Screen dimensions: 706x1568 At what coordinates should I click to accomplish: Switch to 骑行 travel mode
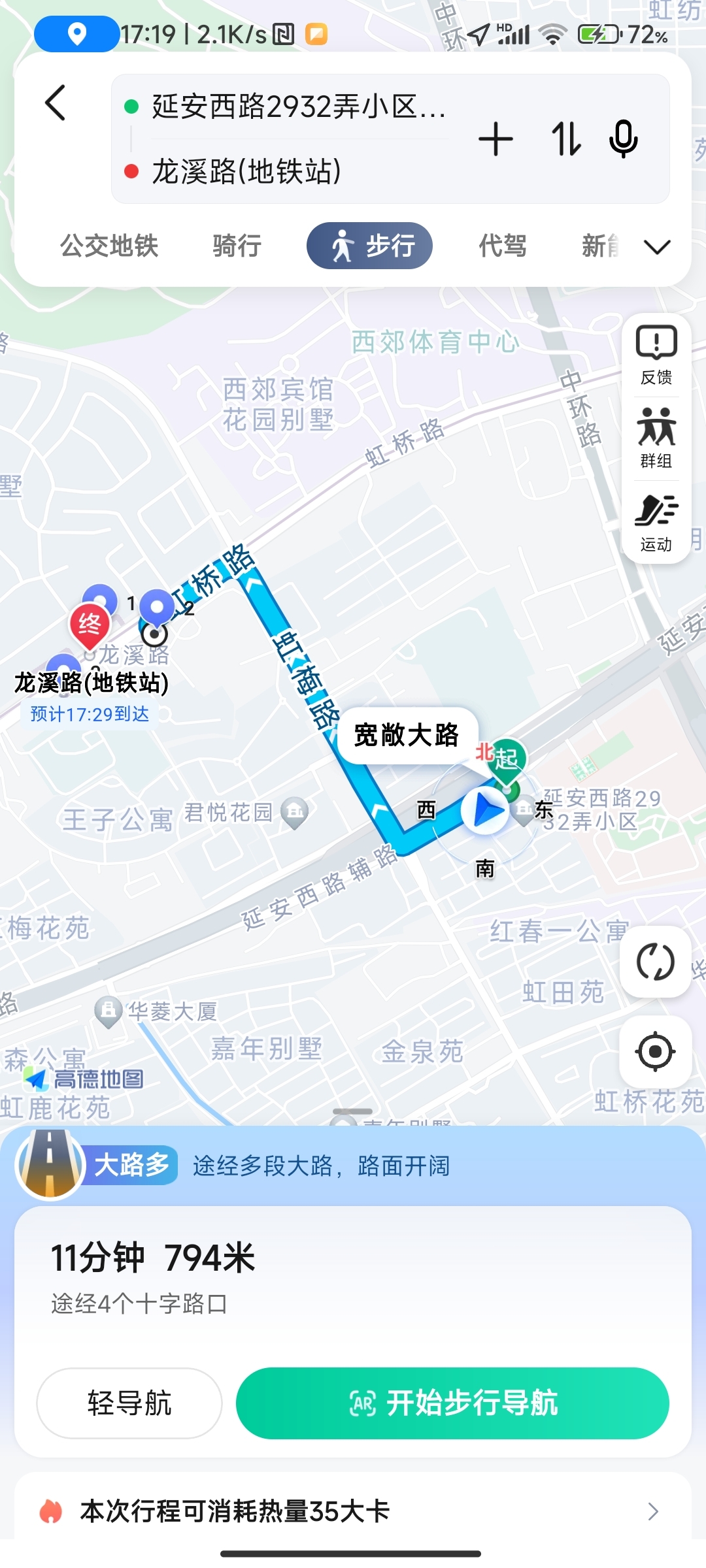(x=237, y=246)
